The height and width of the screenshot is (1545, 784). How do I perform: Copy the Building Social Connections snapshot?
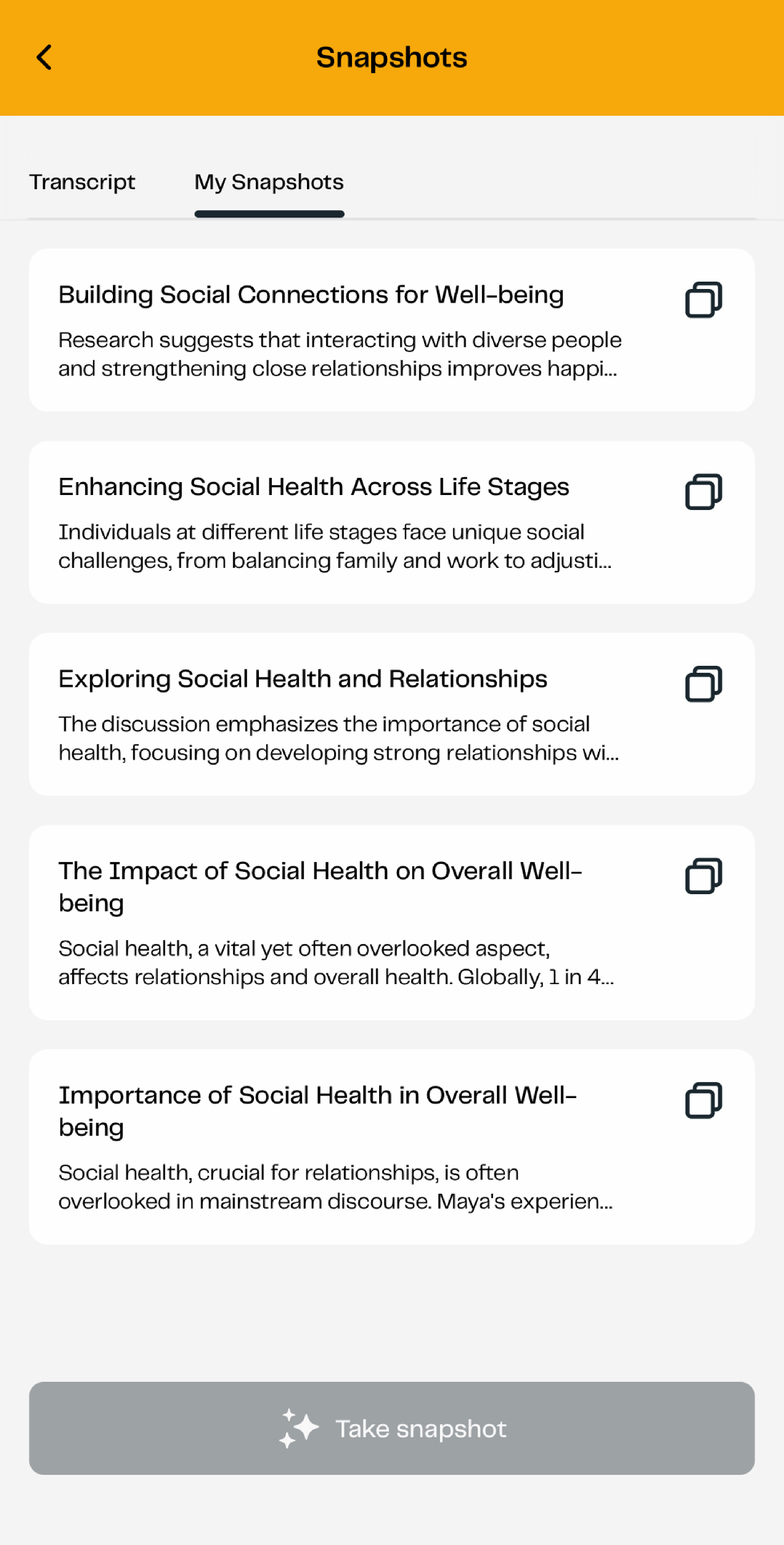[703, 299]
